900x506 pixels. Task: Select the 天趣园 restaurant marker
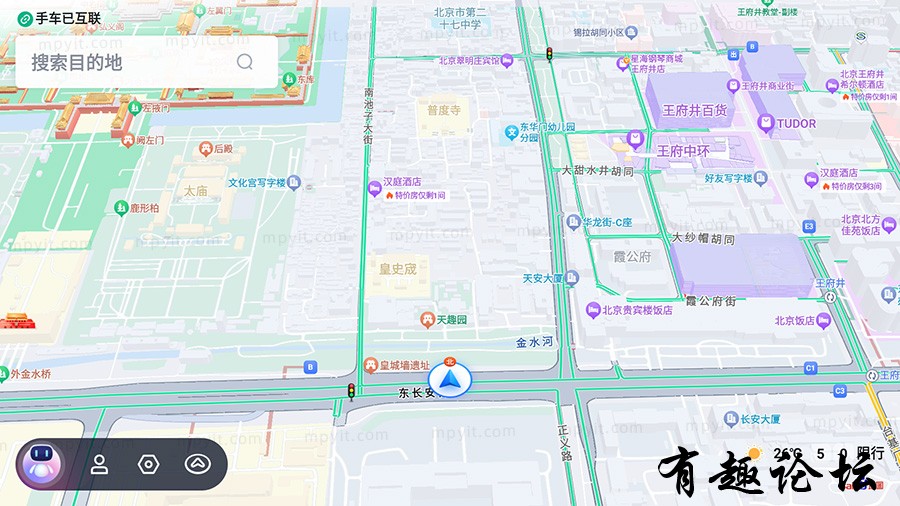(x=427, y=320)
